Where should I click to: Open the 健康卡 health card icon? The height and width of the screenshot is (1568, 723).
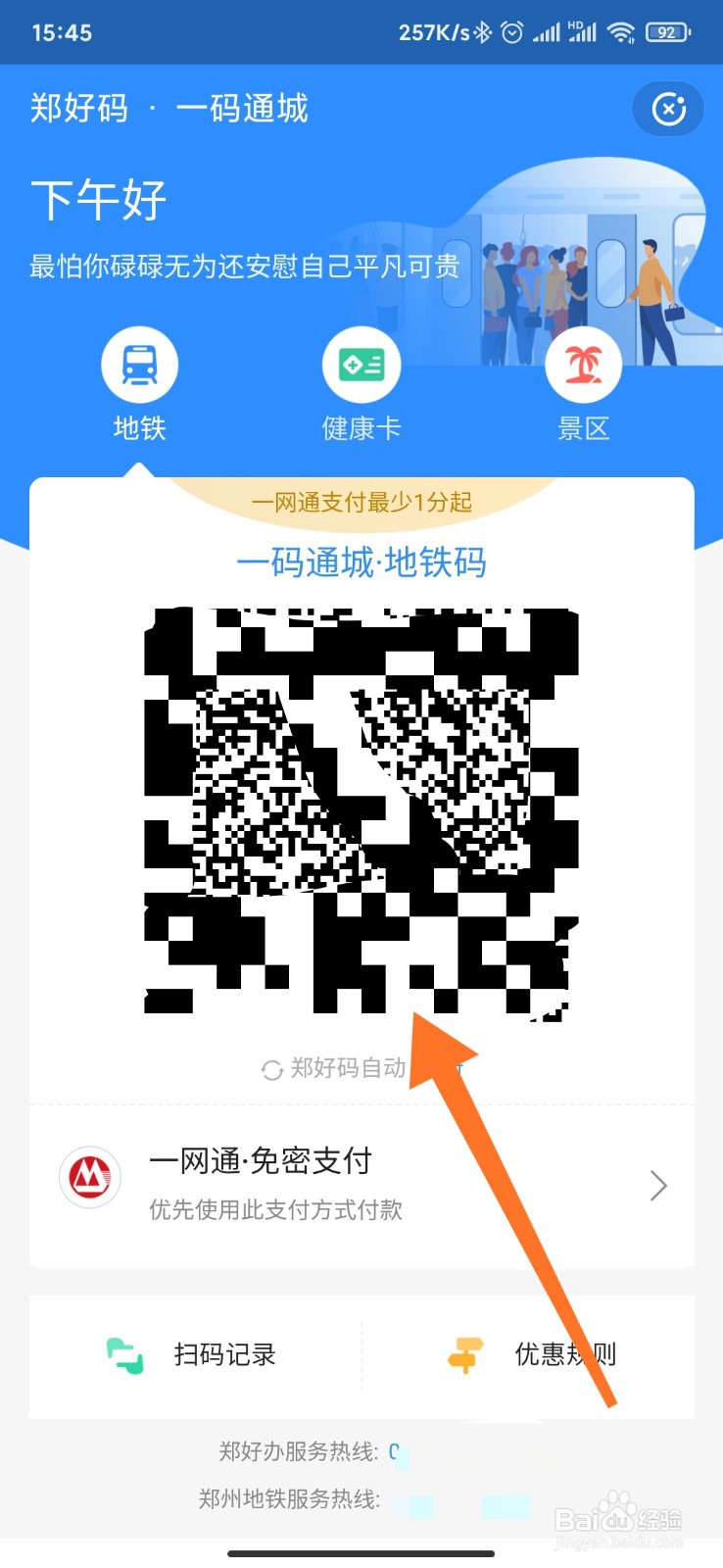click(x=361, y=364)
